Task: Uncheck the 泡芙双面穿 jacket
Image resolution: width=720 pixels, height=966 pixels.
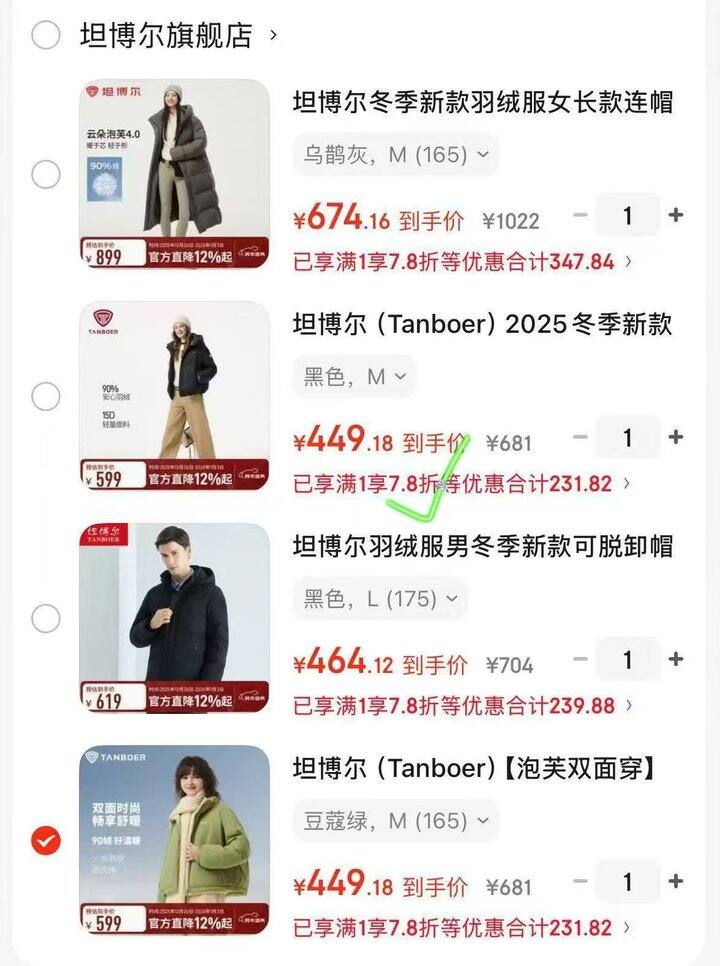Action: coord(46,840)
